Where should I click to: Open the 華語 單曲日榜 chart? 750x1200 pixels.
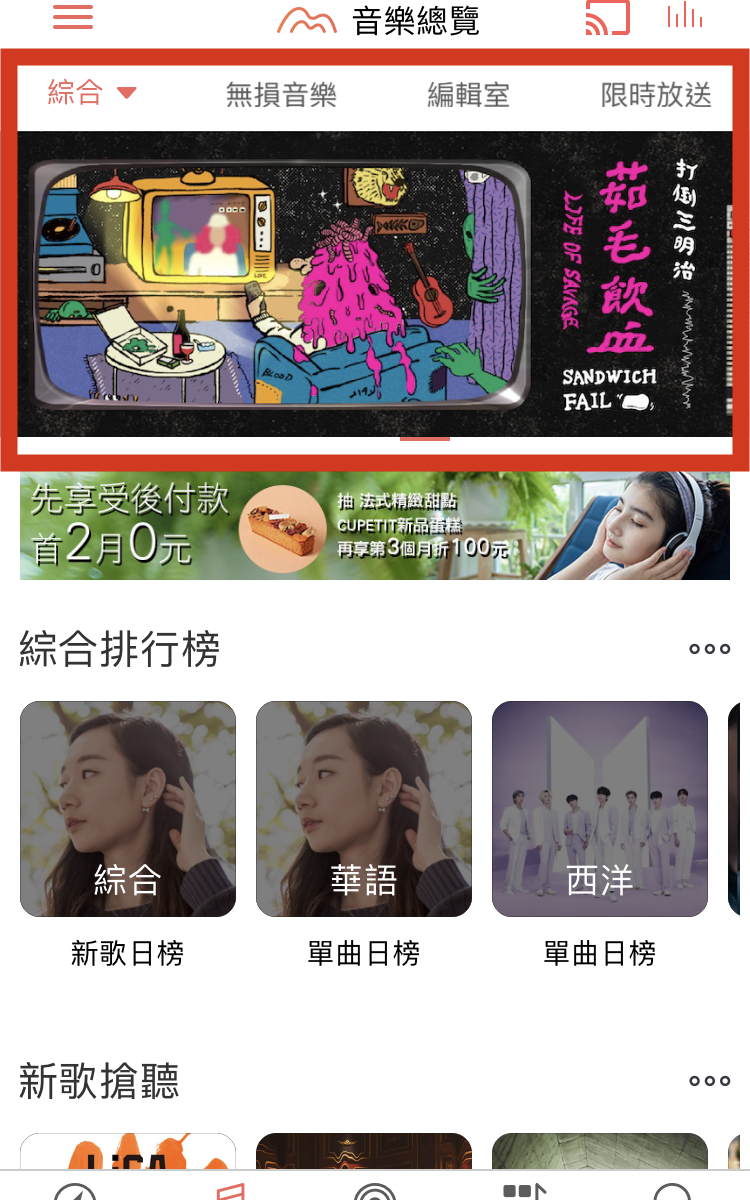click(x=364, y=809)
